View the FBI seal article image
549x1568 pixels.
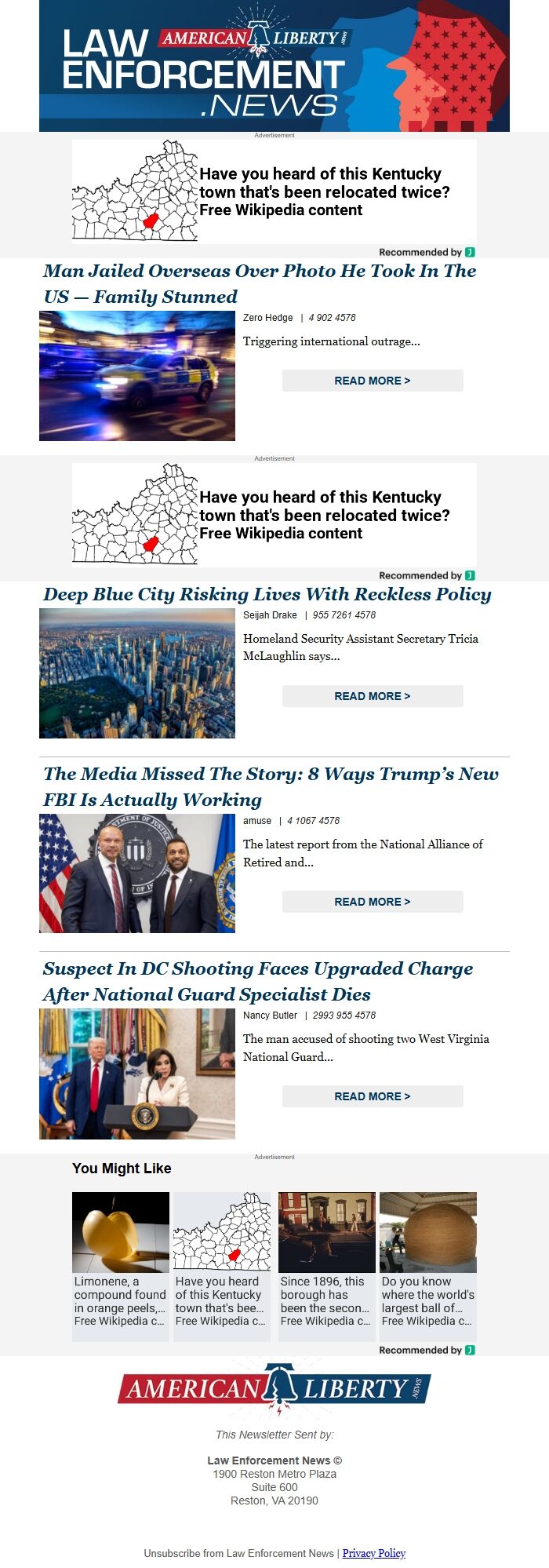pos(137,873)
